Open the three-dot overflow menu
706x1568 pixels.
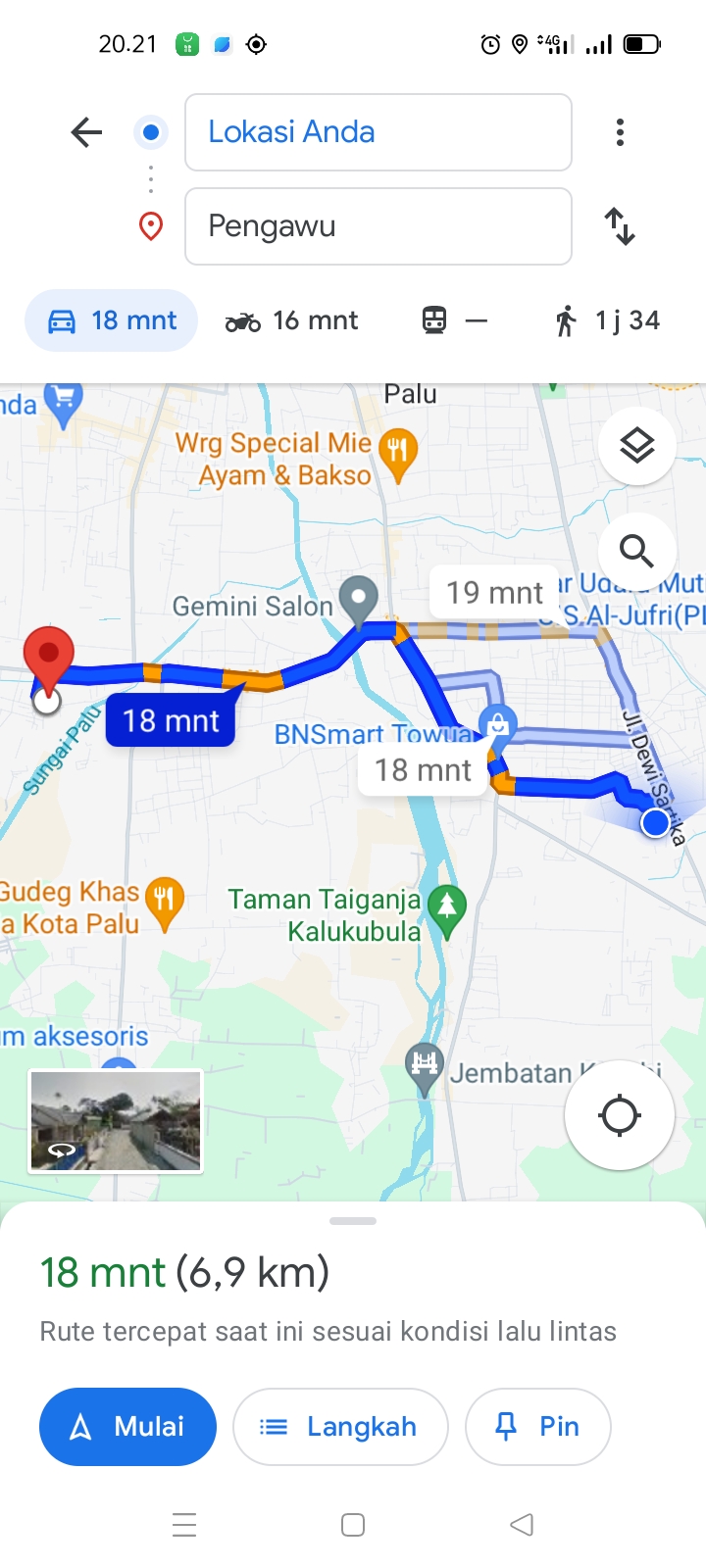point(620,132)
